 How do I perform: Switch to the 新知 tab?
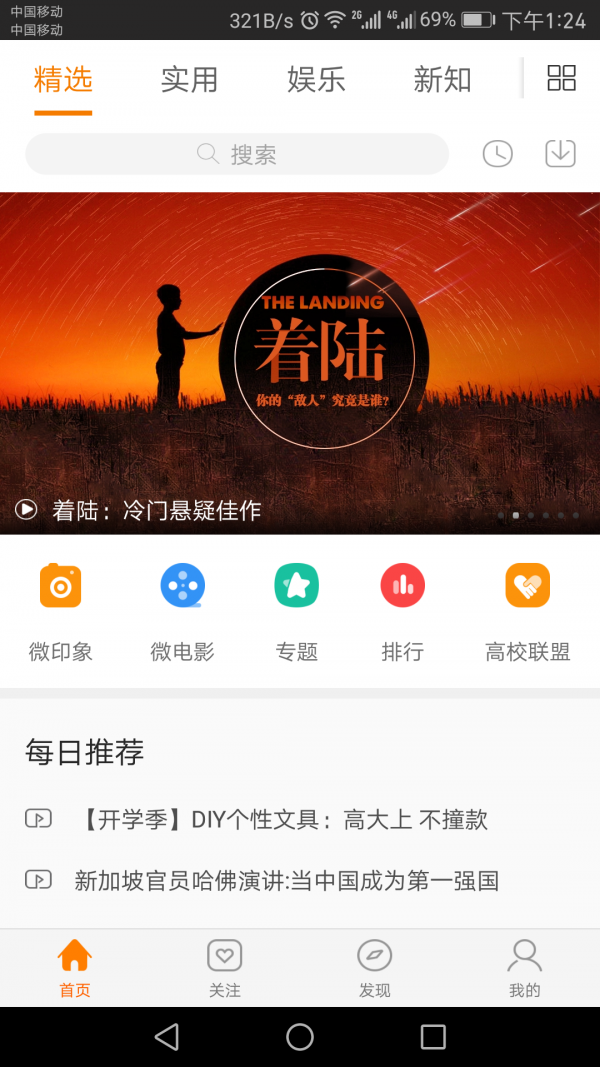442,80
